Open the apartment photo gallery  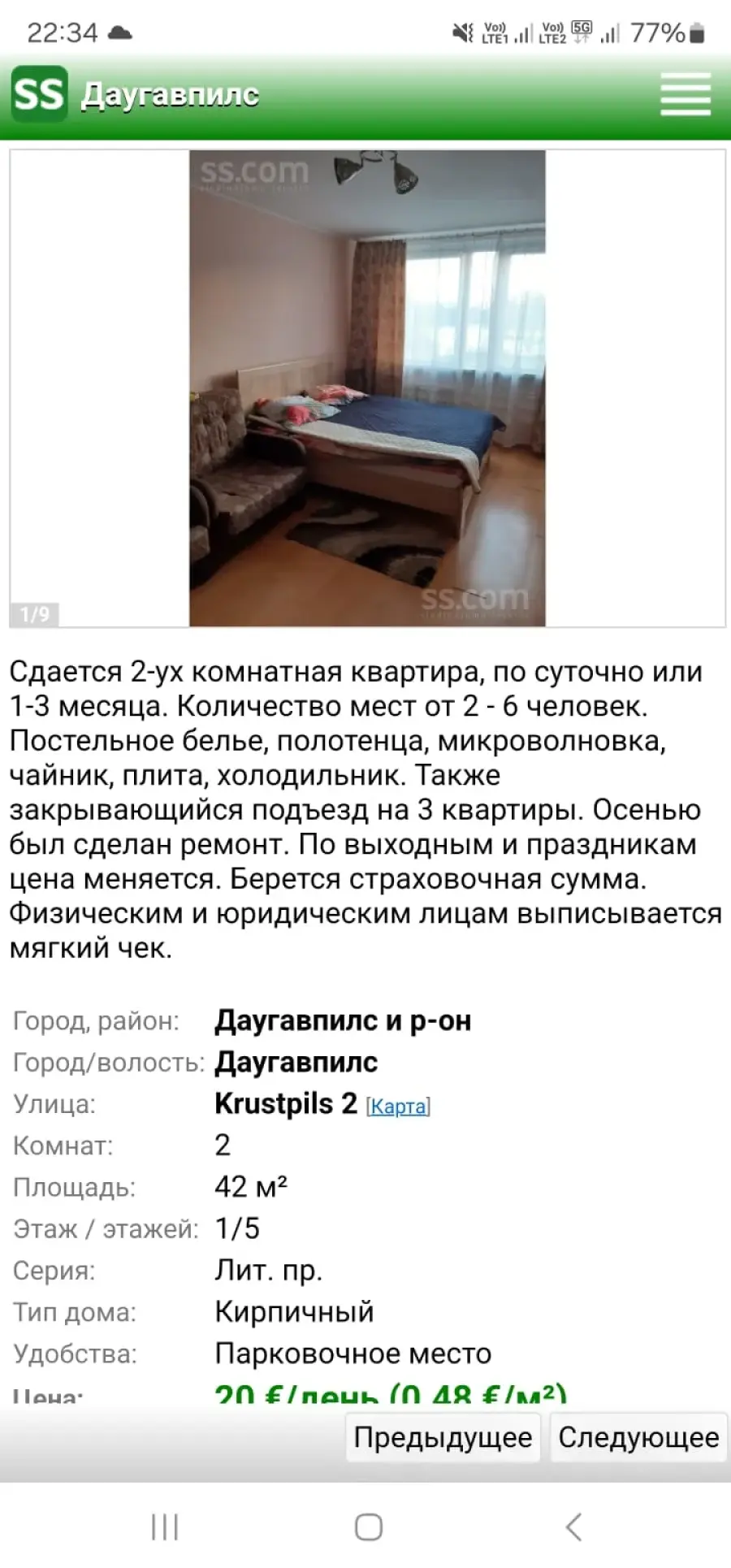tap(367, 388)
